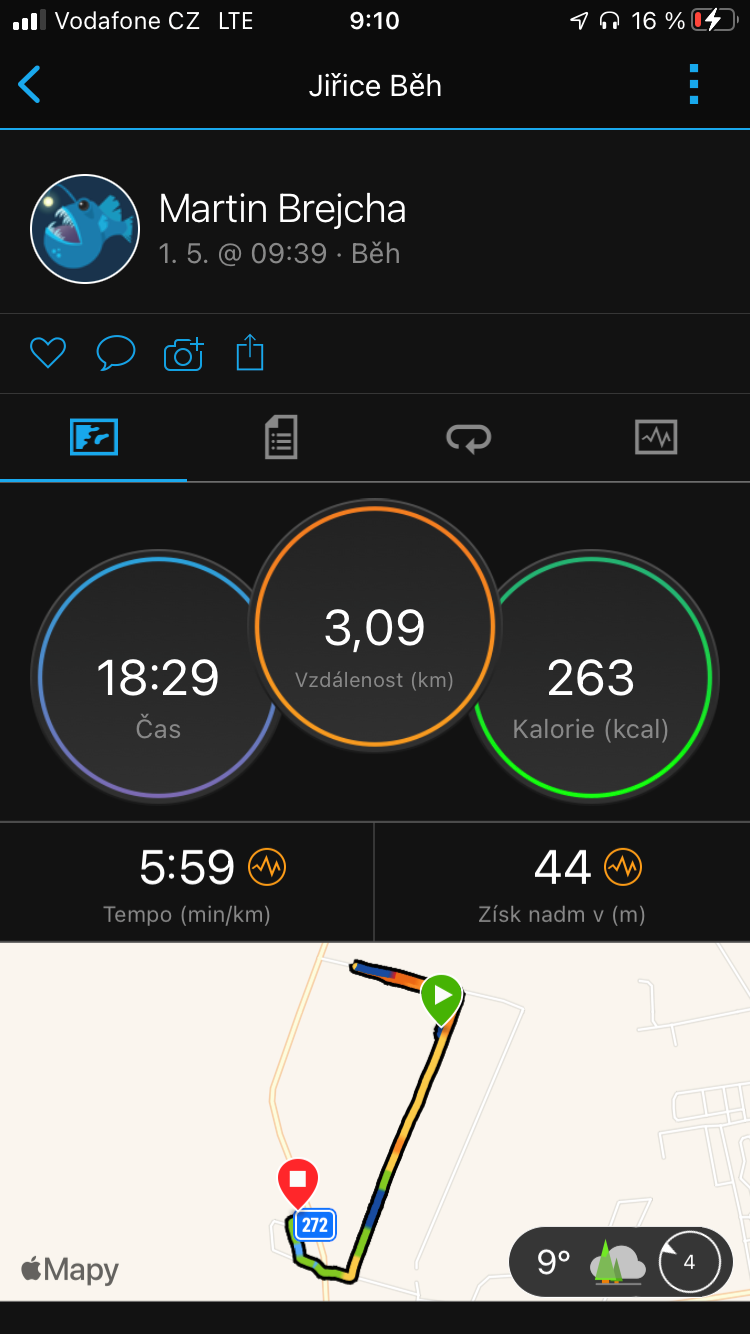Open the pace chart icon beside 5:59

click(x=267, y=867)
